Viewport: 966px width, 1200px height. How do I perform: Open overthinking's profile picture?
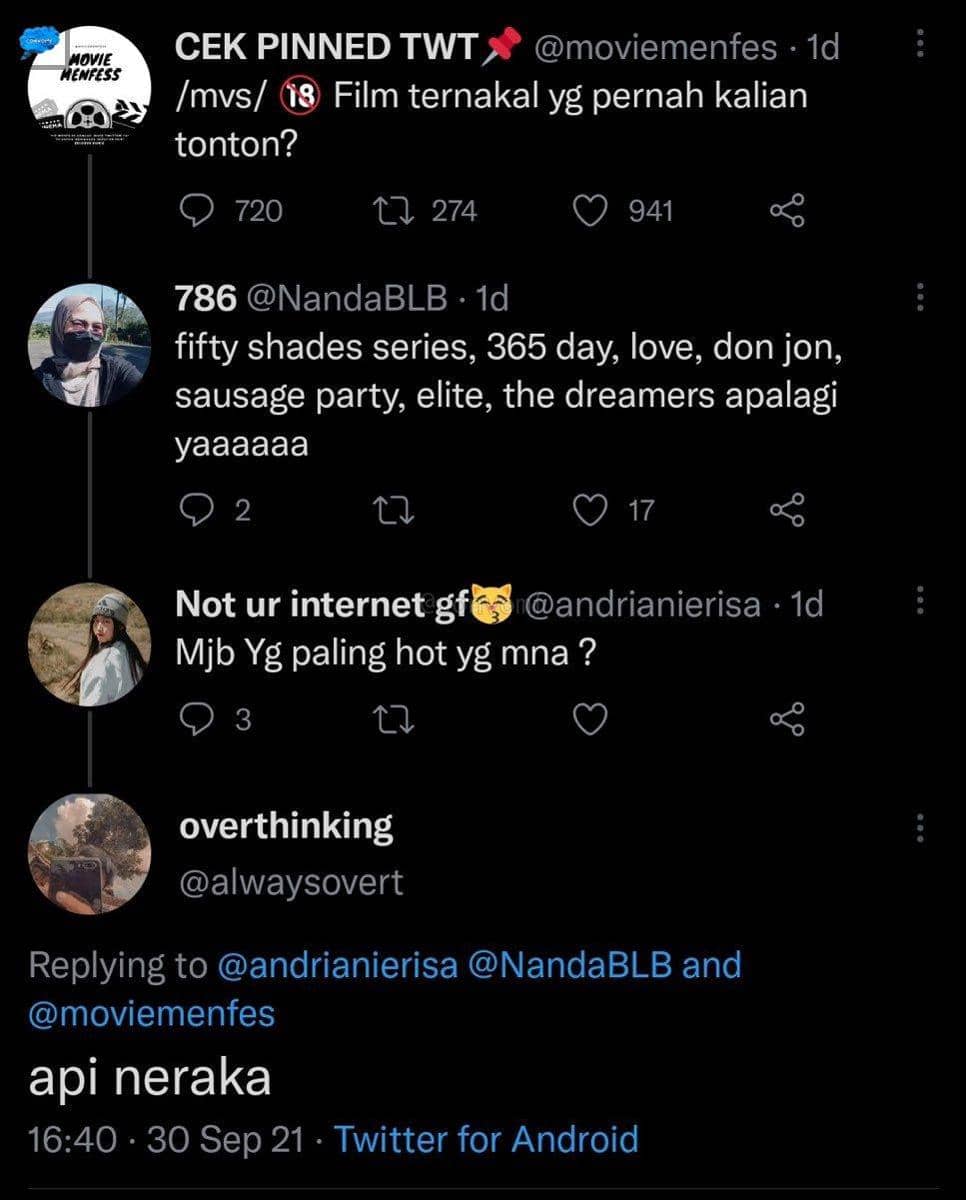tap(90, 855)
